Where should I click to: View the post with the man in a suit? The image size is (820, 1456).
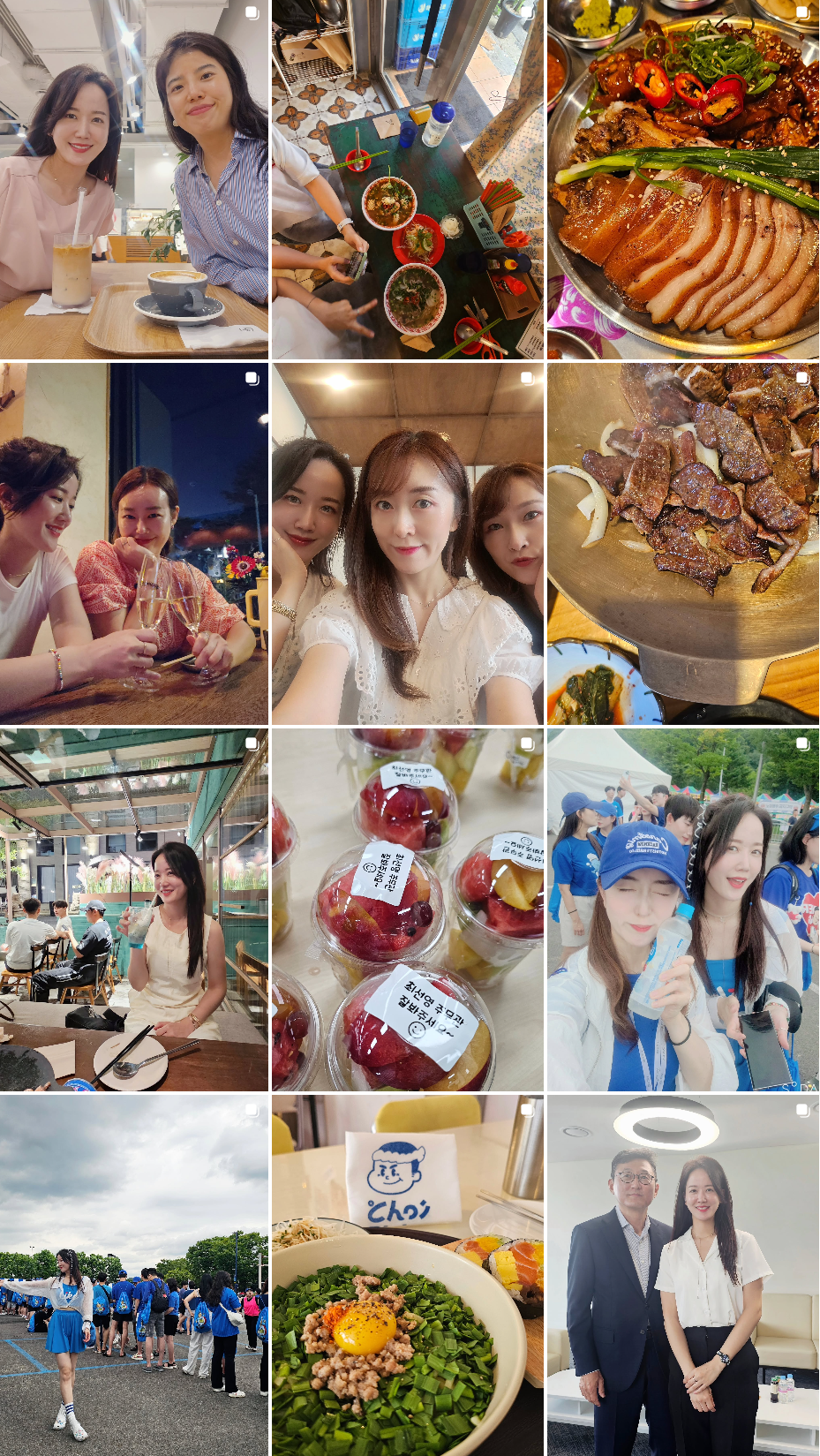click(683, 1275)
